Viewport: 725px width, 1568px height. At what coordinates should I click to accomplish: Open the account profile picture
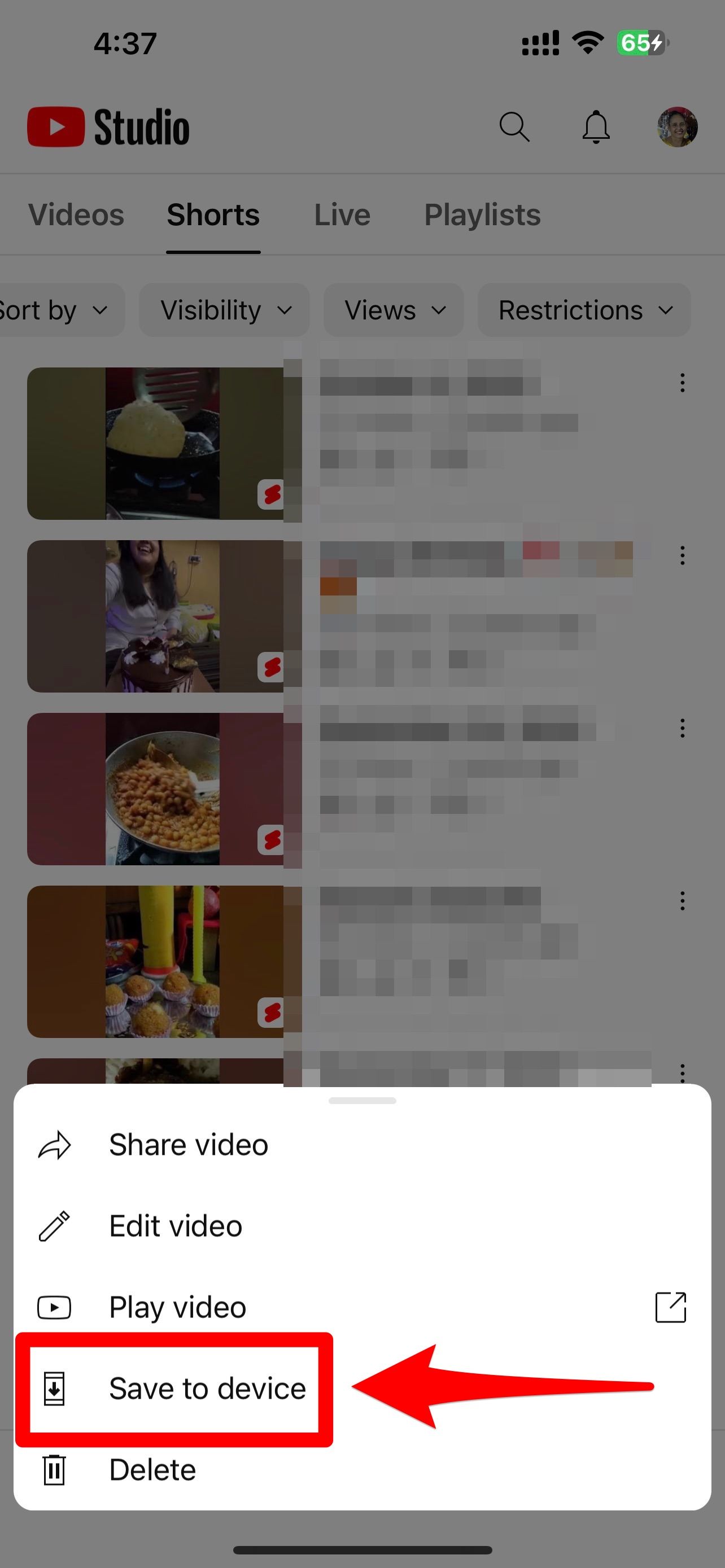677,127
